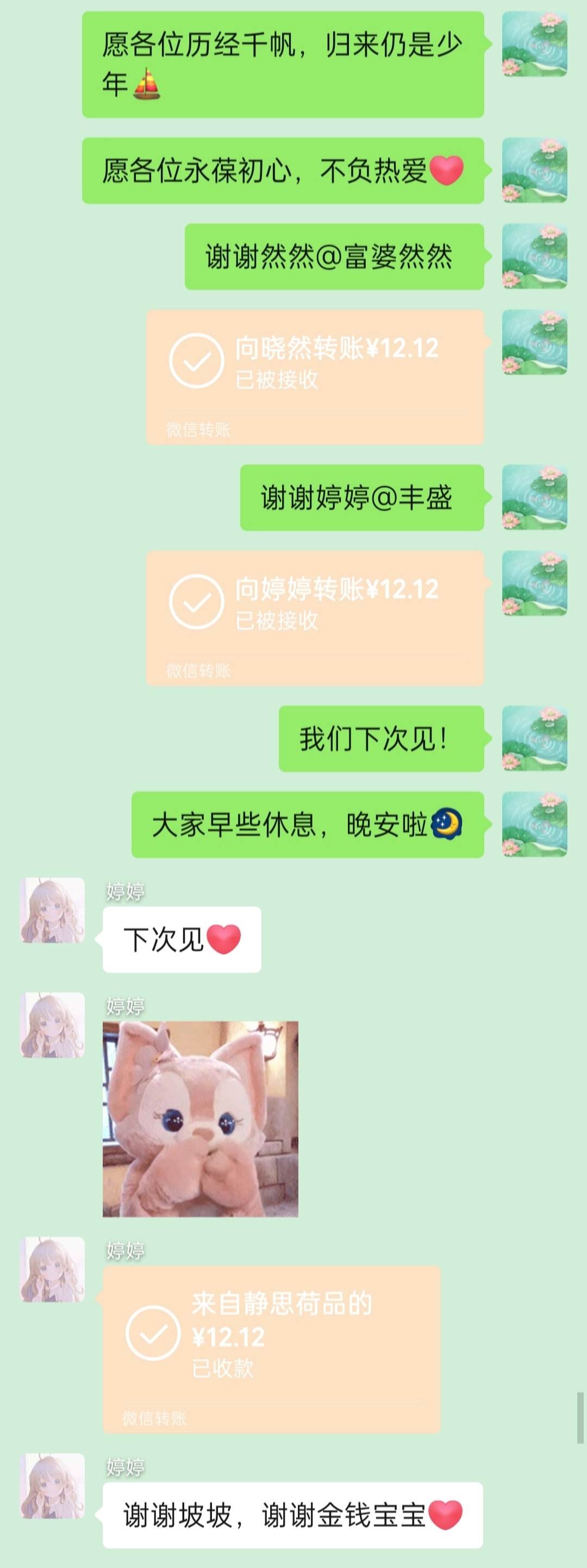The height and width of the screenshot is (1568, 587).
Task: Open 婷婷's avatar beside the 下次见 message
Action: [x=52, y=910]
